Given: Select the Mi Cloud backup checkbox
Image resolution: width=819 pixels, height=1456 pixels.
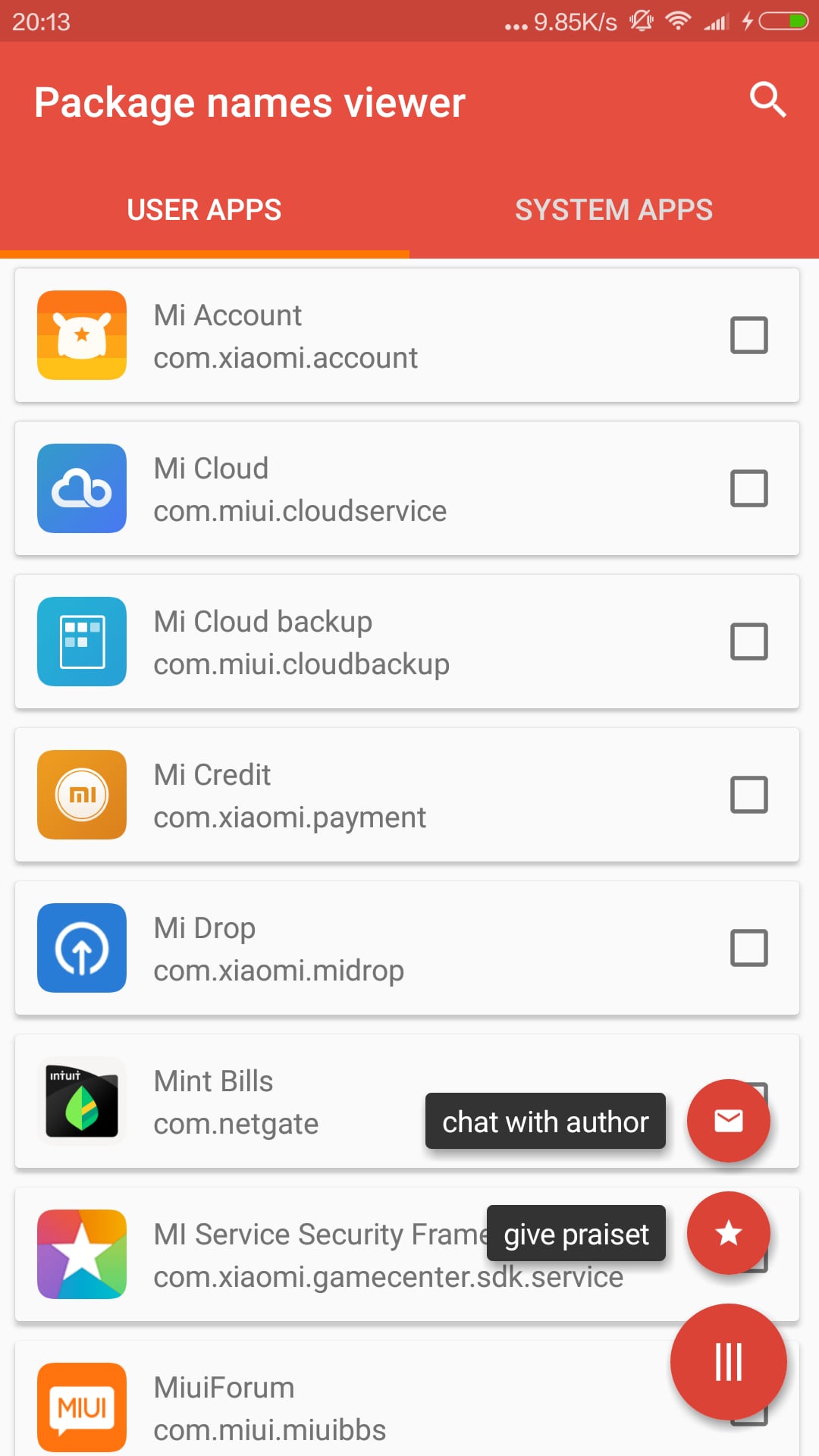Looking at the screenshot, I should [748, 642].
